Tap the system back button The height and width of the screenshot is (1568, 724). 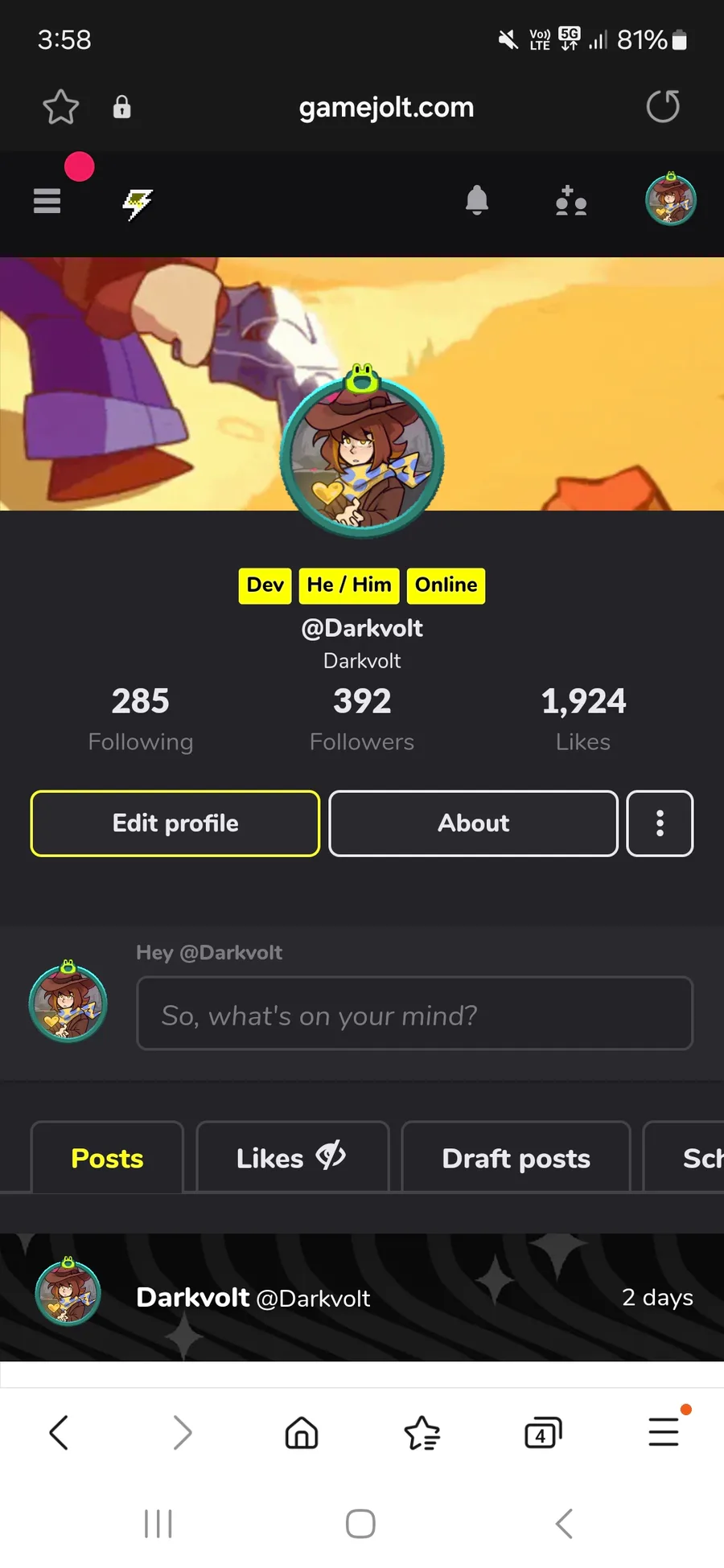(x=565, y=1523)
